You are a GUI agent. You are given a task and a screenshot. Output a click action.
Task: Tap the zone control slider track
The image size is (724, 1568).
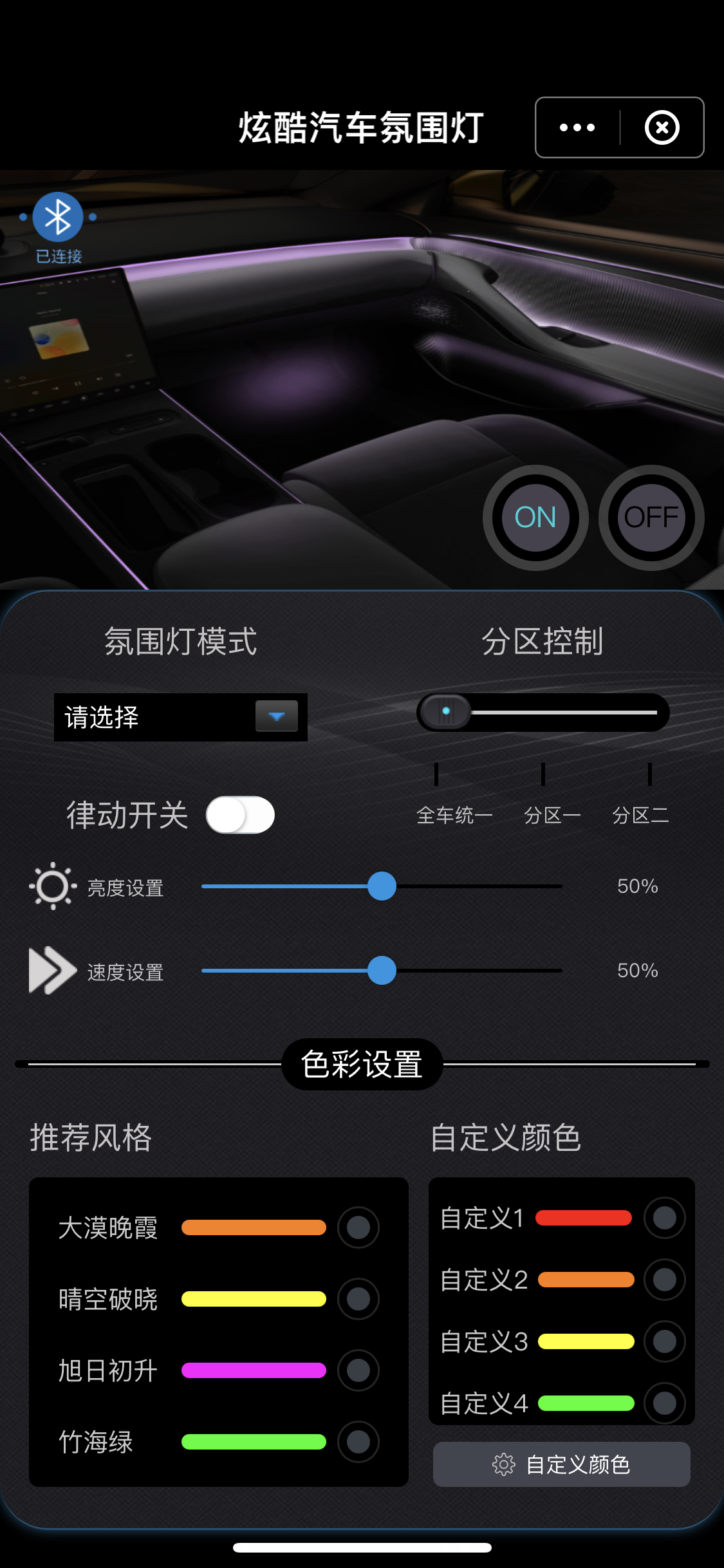(x=543, y=713)
